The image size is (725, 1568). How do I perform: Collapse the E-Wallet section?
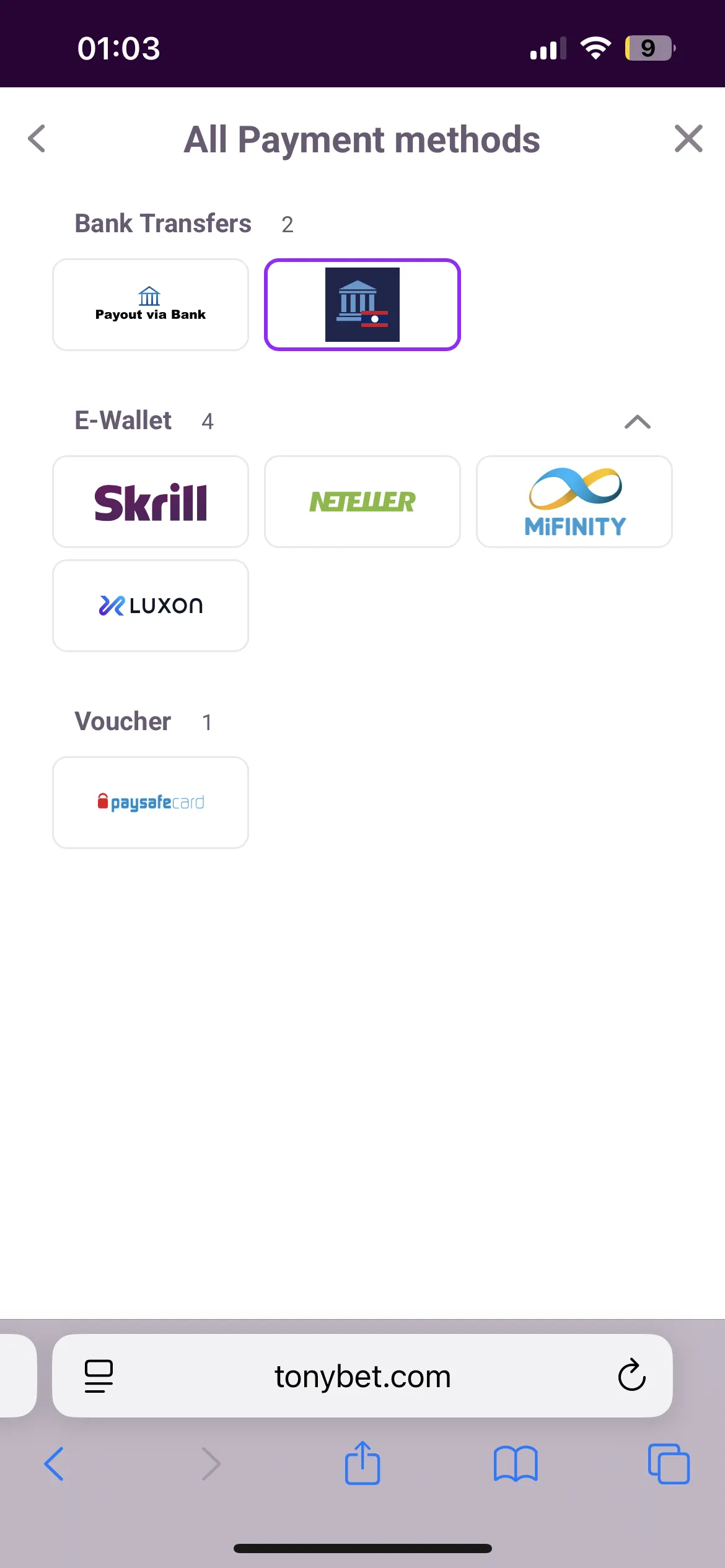[637, 422]
